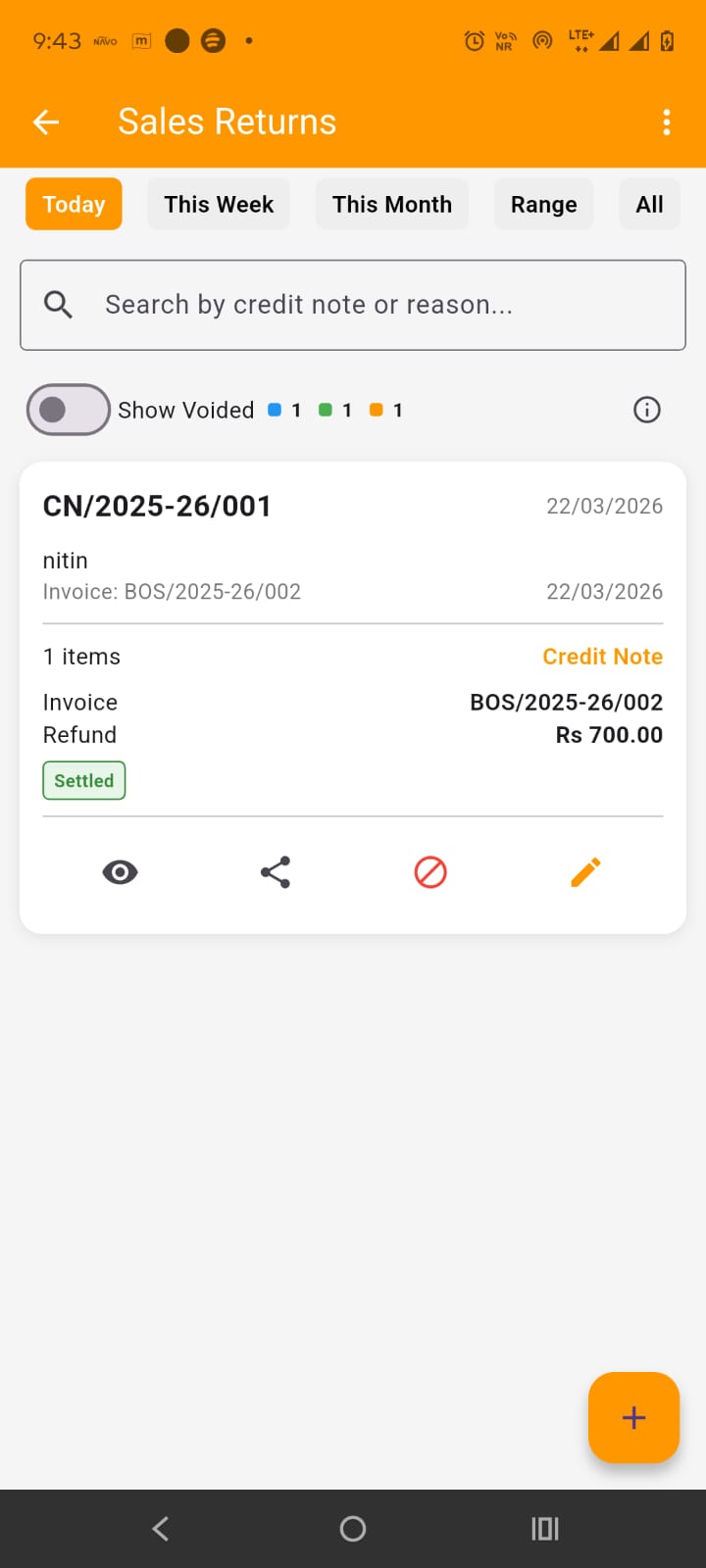Share credit note CN/2025-26/001
Viewport: 706px width, 1568px height.
(275, 871)
